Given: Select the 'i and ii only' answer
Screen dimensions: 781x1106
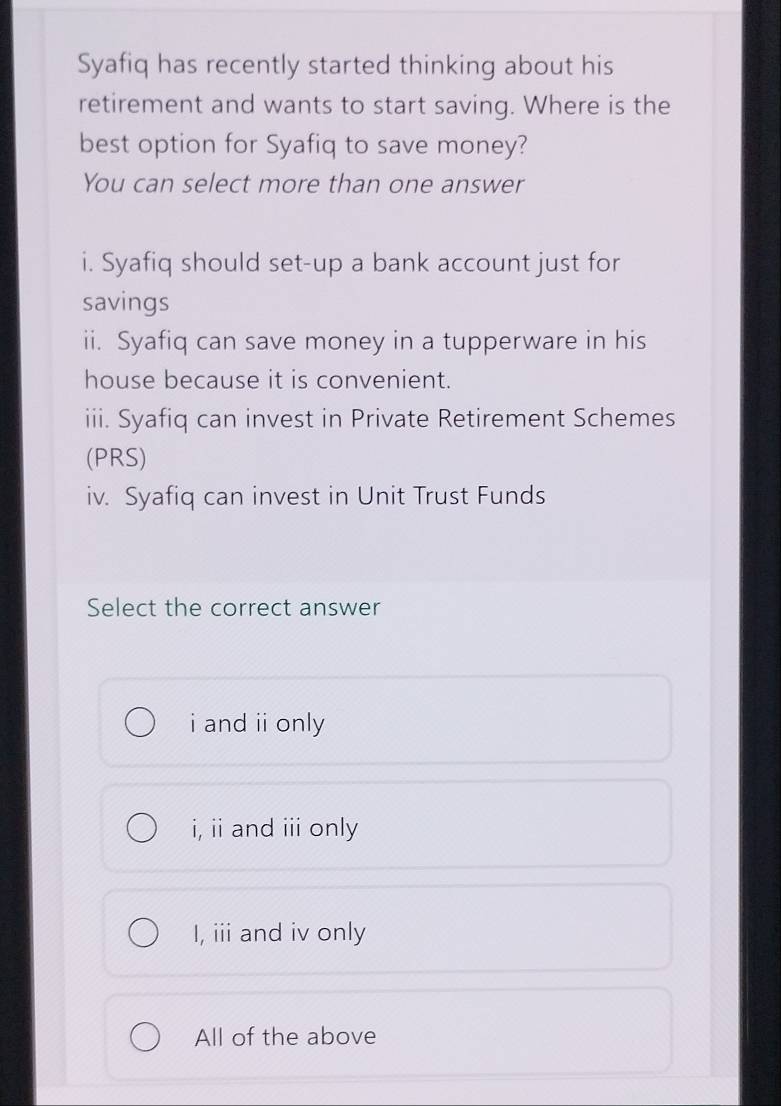Looking at the screenshot, I should point(141,723).
